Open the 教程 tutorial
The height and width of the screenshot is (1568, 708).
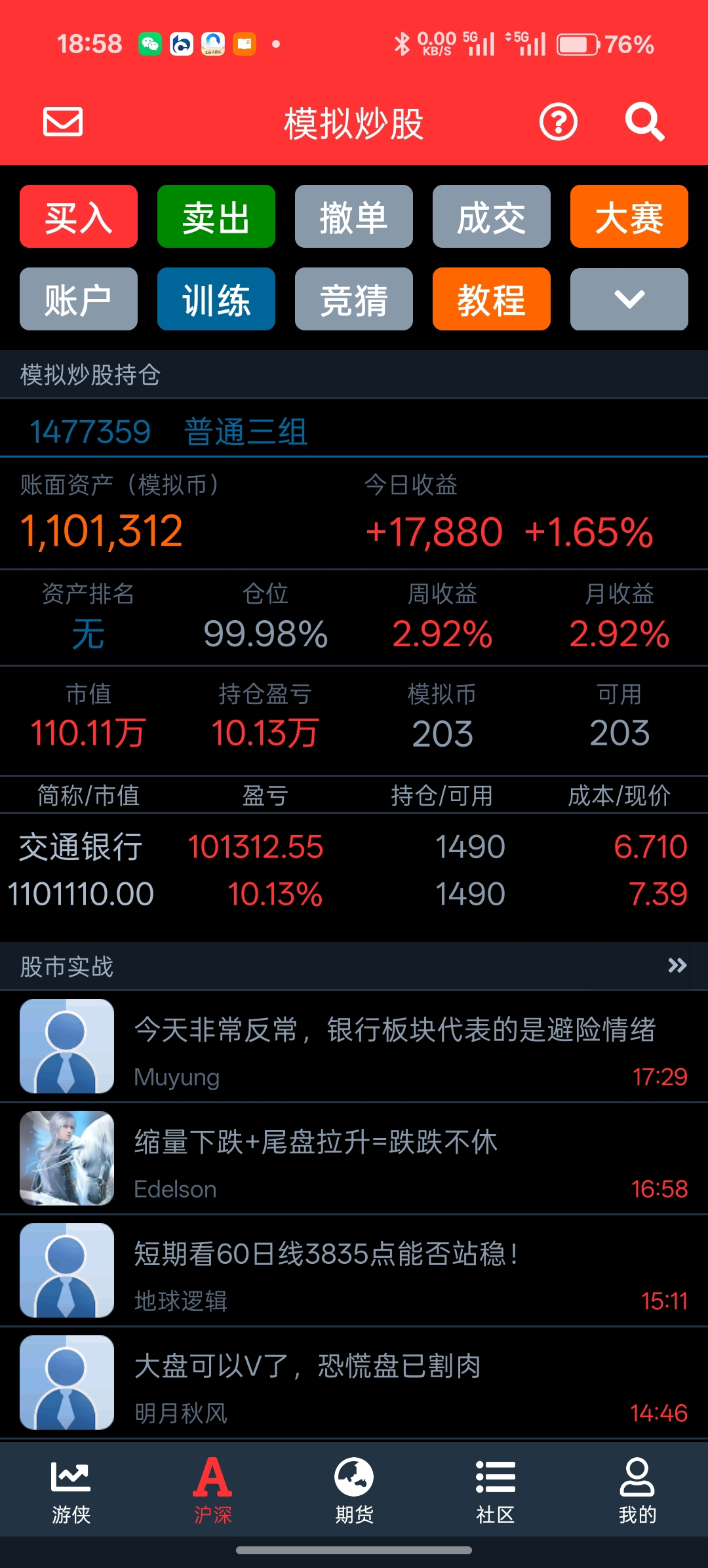tap(492, 299)
